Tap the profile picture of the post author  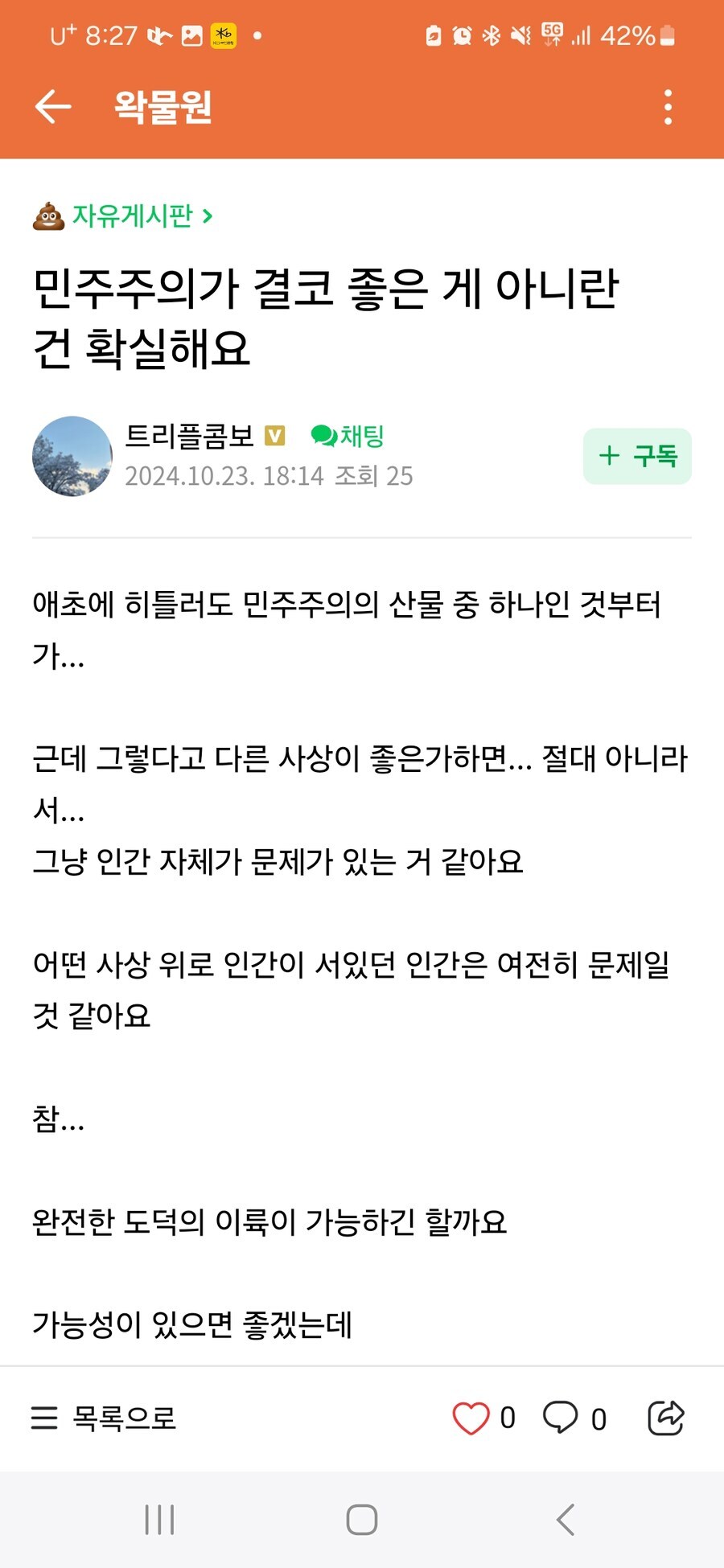pyautogui.click(x=72, y=456)
